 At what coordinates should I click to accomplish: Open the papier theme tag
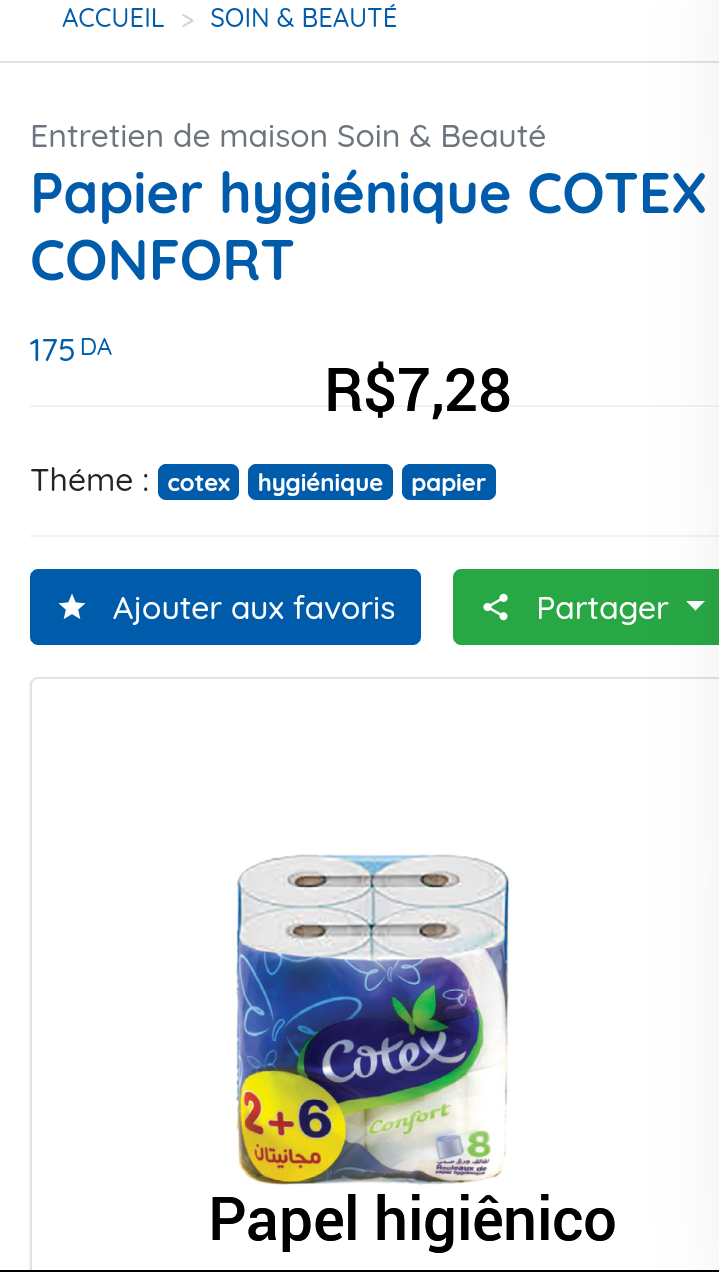tap(448, 483)
